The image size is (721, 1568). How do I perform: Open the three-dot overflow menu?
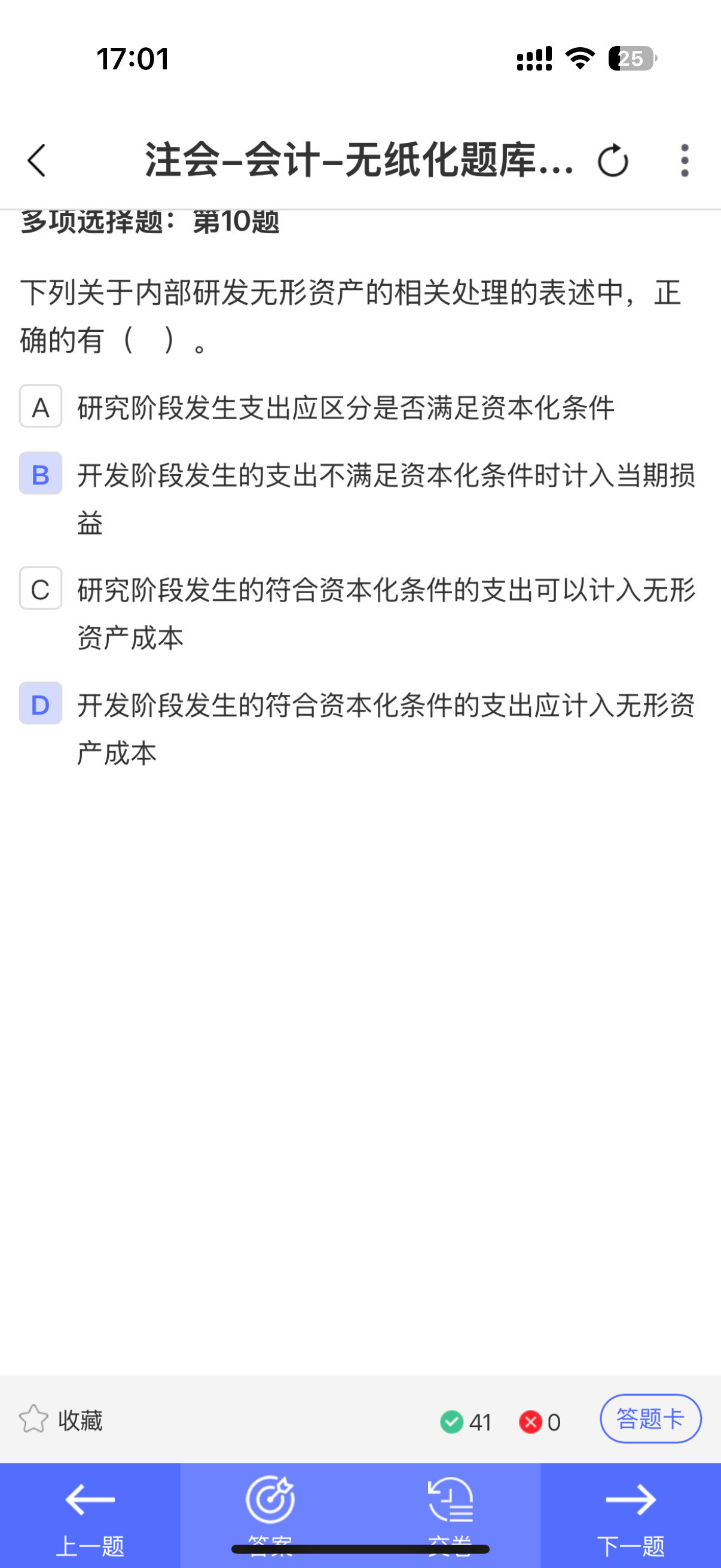point(685,161)
